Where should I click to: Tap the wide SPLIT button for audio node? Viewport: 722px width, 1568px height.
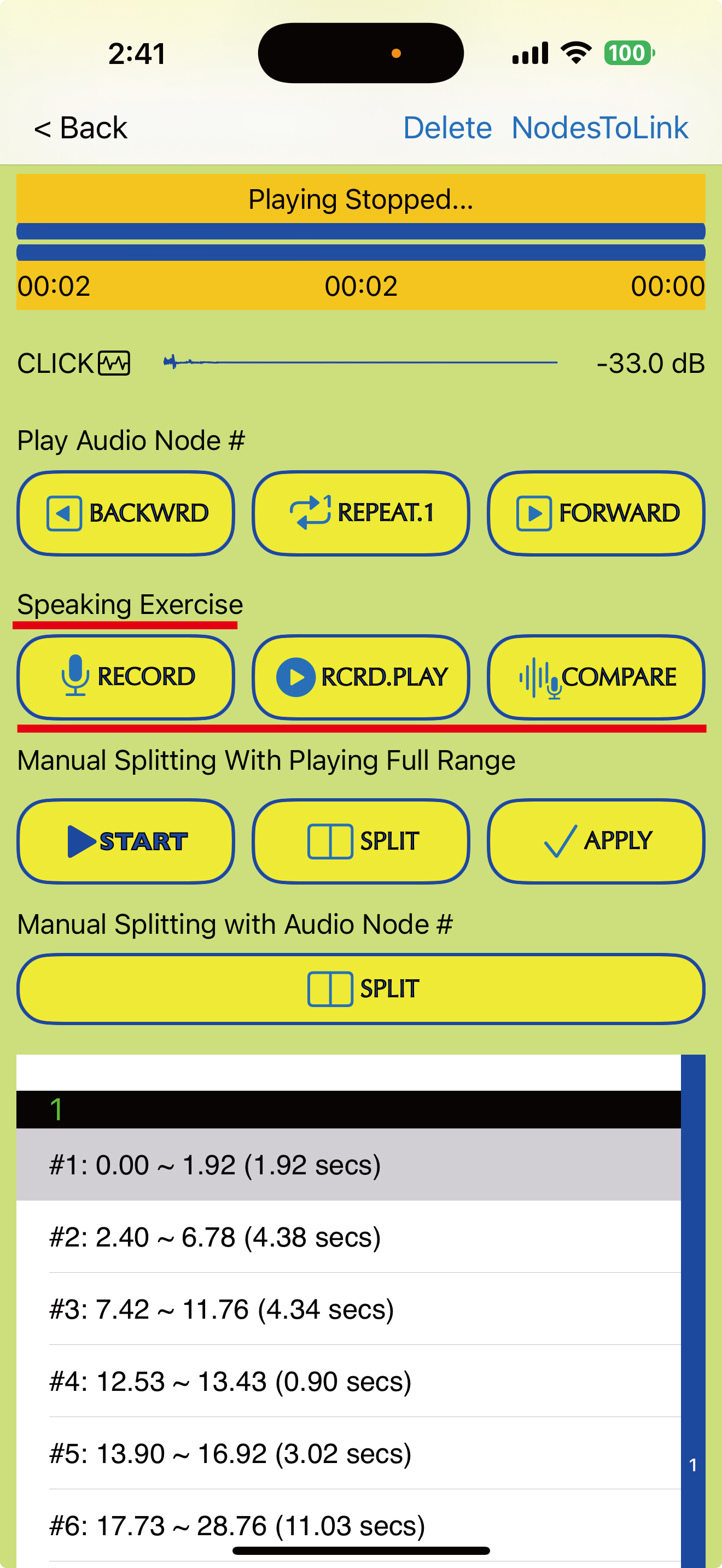coord(360,989)
